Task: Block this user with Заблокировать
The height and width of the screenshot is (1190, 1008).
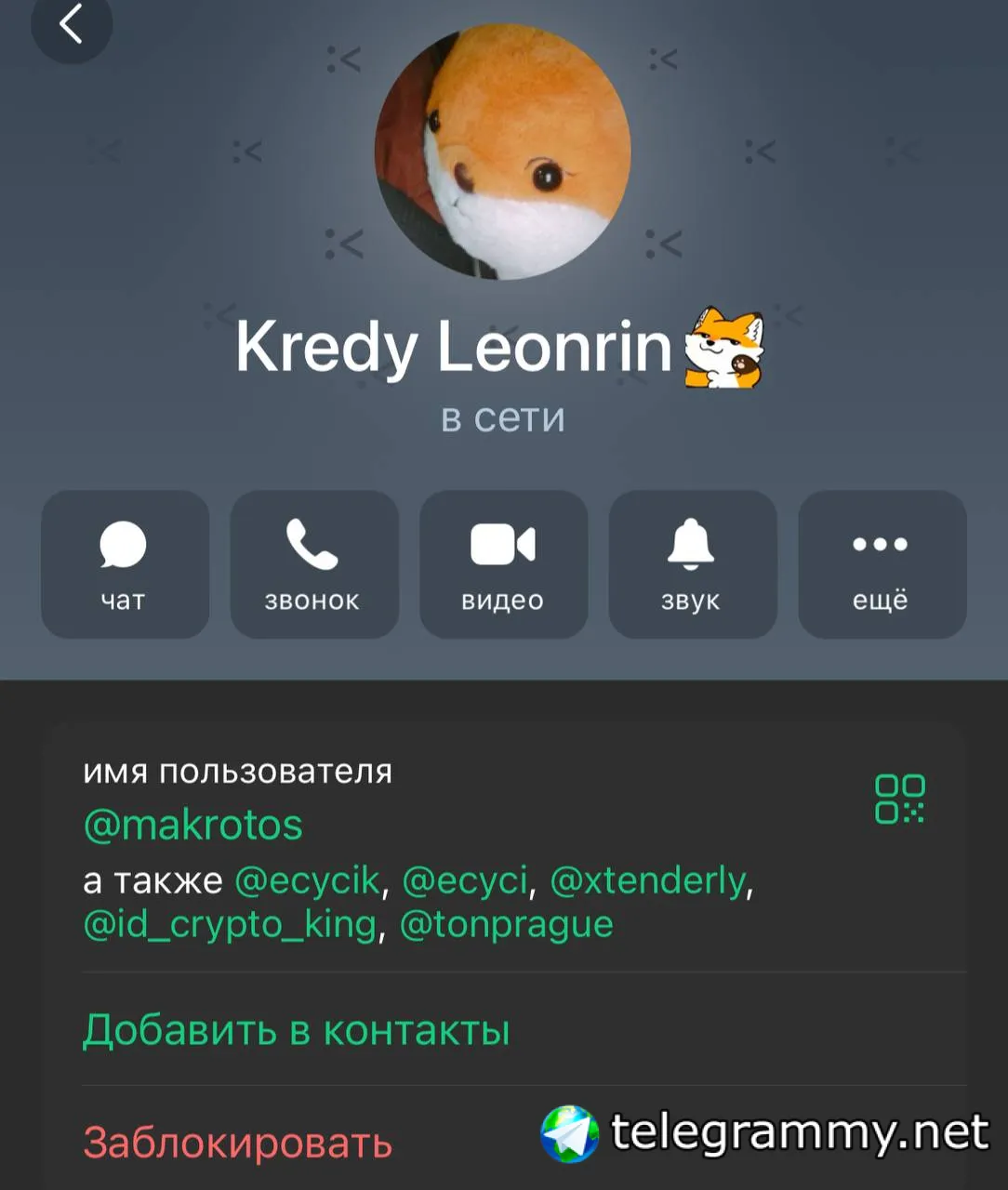Action: 238,1143
